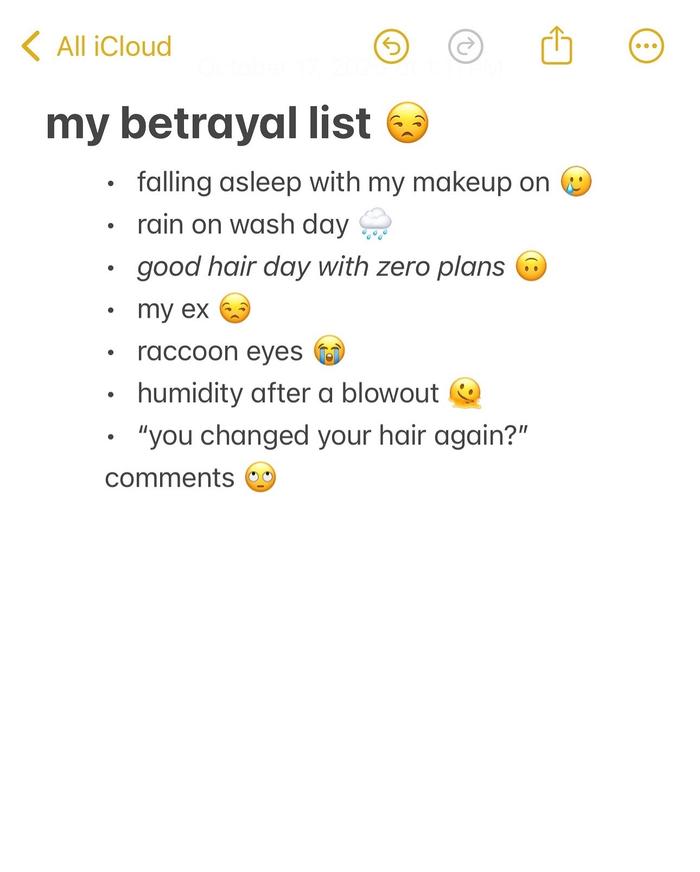Open the more options menu
This screenshot has width=700, height=872.
pos(646,46)
